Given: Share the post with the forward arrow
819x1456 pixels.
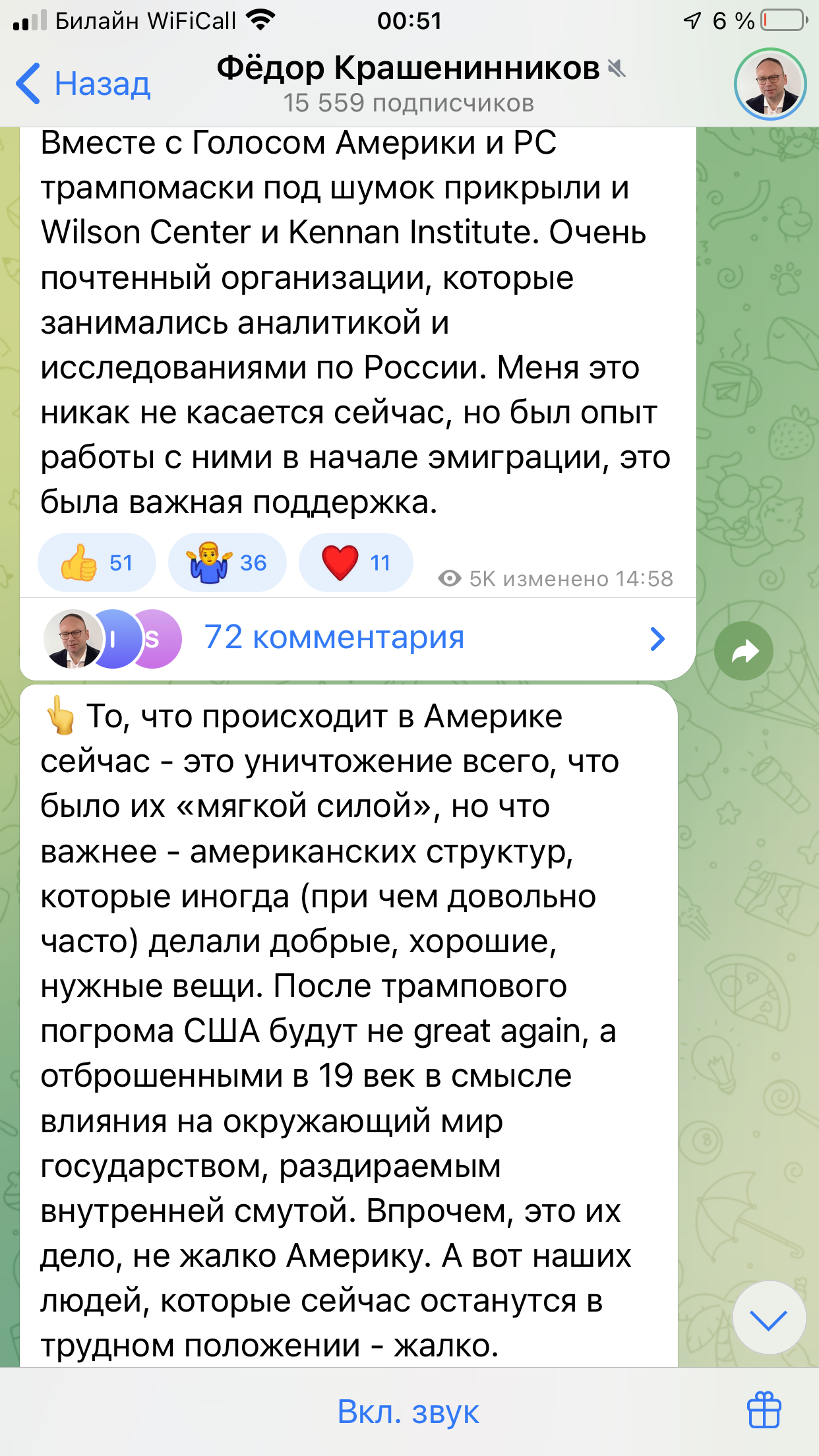Looking at the screenshot, I should click(x=744, y=651).
